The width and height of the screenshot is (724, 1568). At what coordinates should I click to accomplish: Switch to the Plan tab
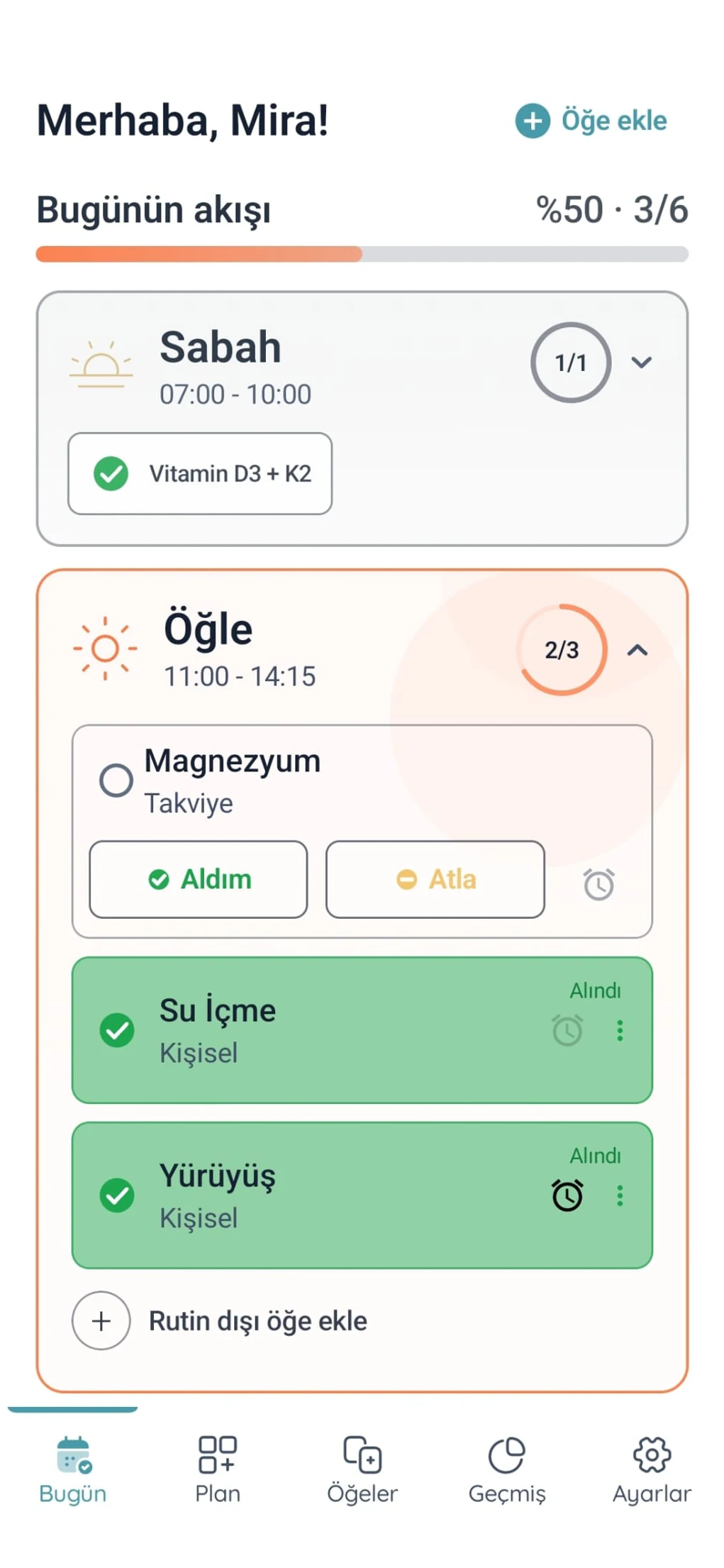click(x=218, y=1469)
